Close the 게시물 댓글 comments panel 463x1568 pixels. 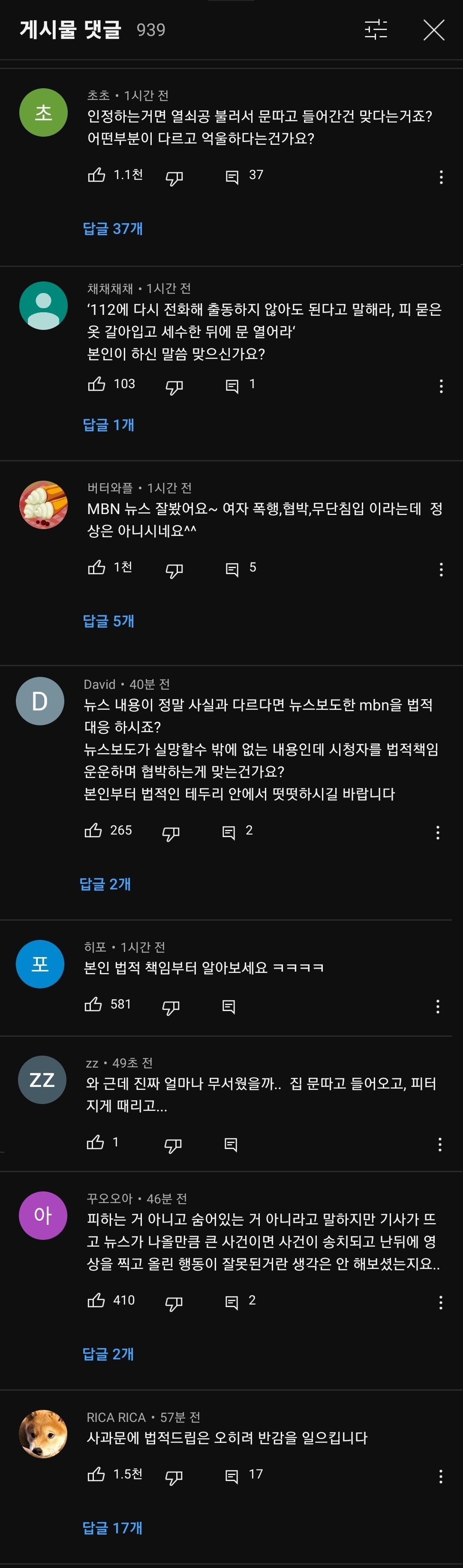[x=433, y=30]
